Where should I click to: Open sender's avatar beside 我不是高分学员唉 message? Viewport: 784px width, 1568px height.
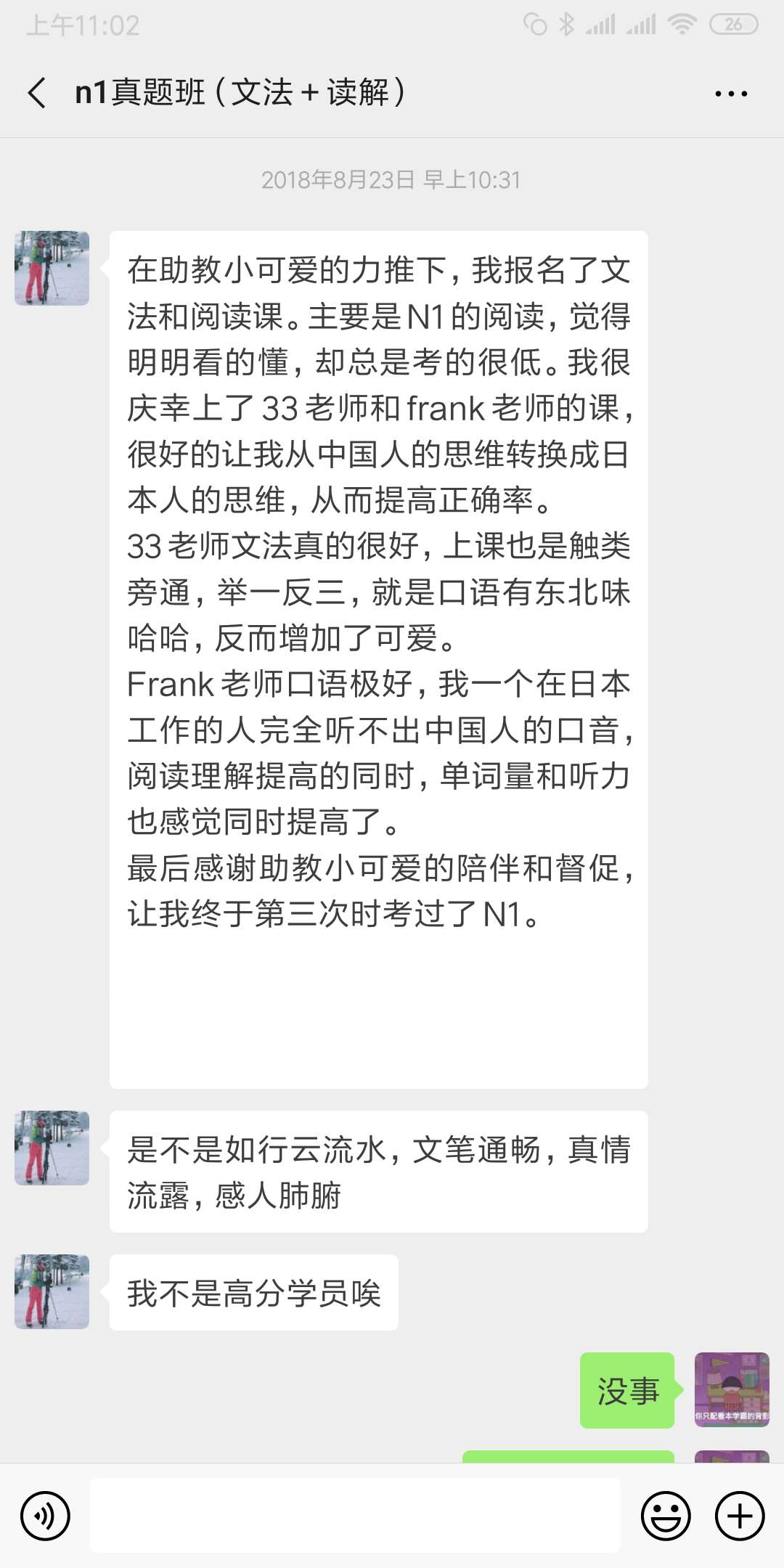[52, 1291]
